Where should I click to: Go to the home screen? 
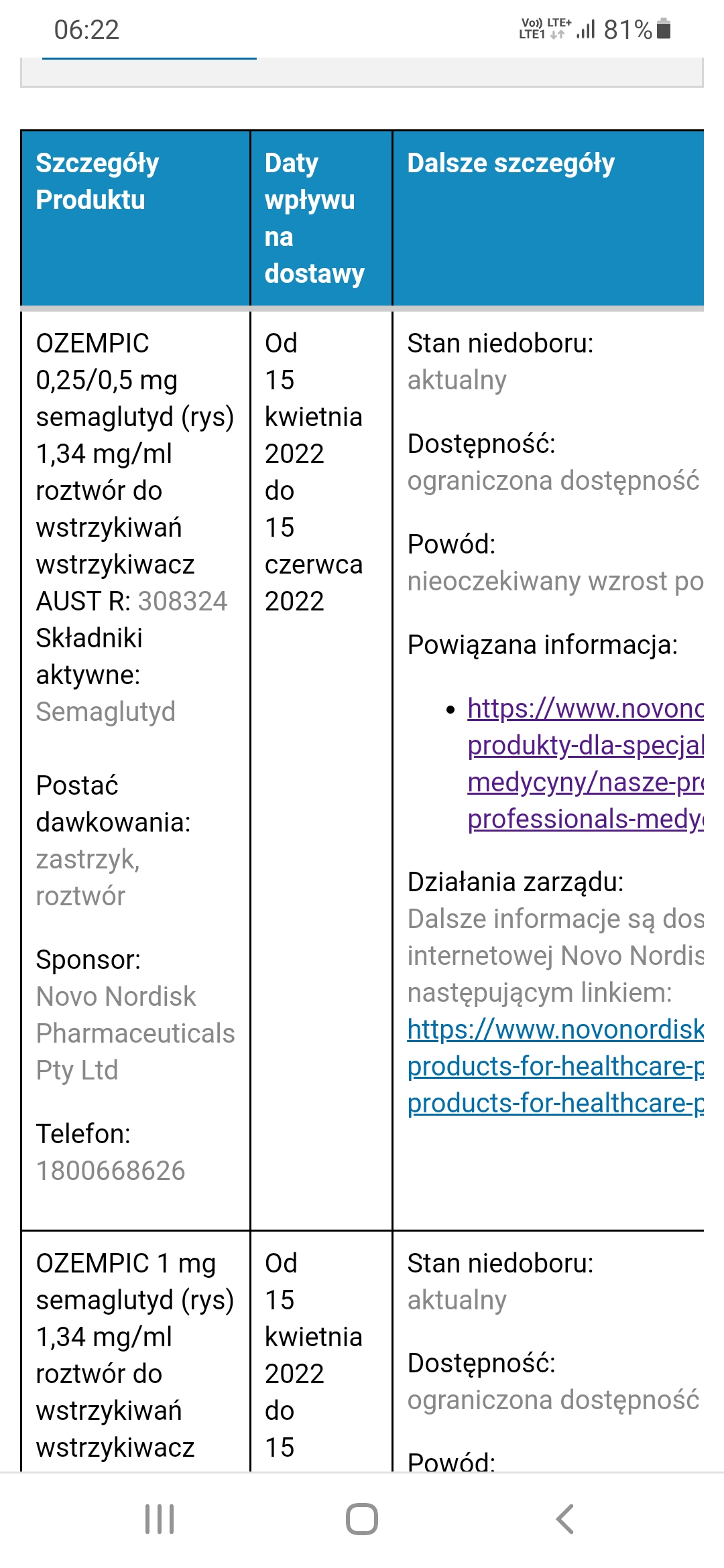pyautogui.click(x=362, y=1519)
